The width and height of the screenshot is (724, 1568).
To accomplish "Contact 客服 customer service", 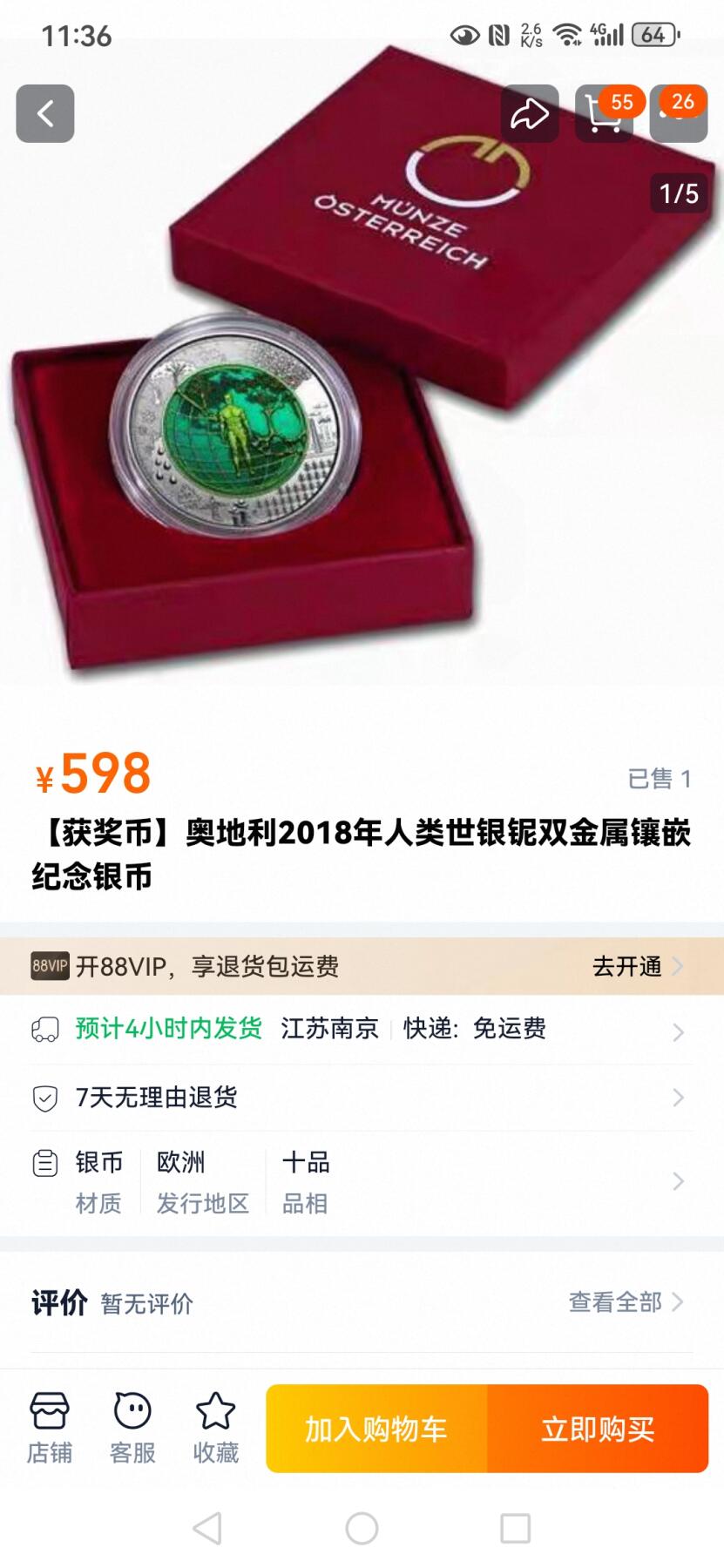I will [132, 1429].
